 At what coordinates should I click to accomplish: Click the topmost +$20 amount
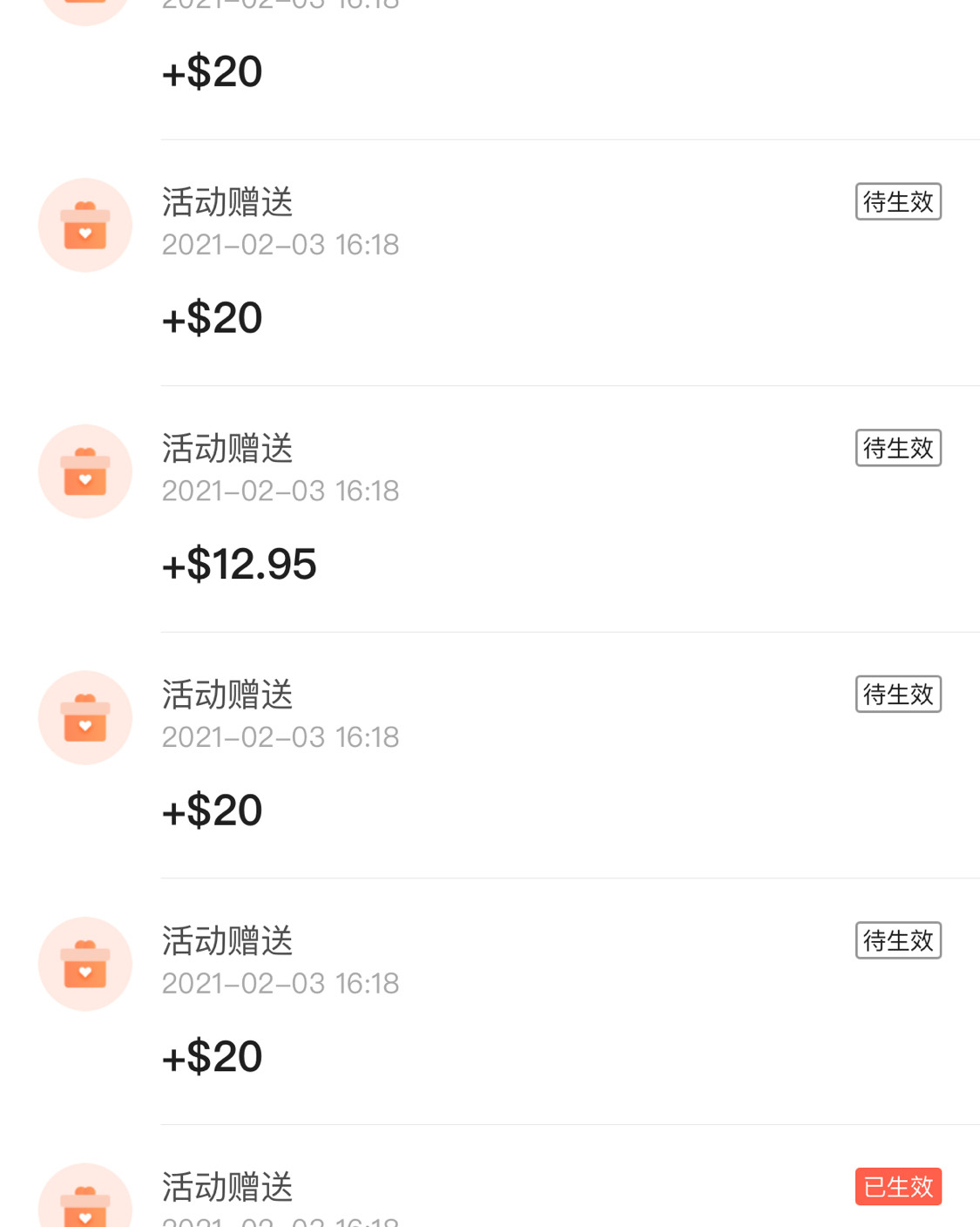[x=211, y=71]
